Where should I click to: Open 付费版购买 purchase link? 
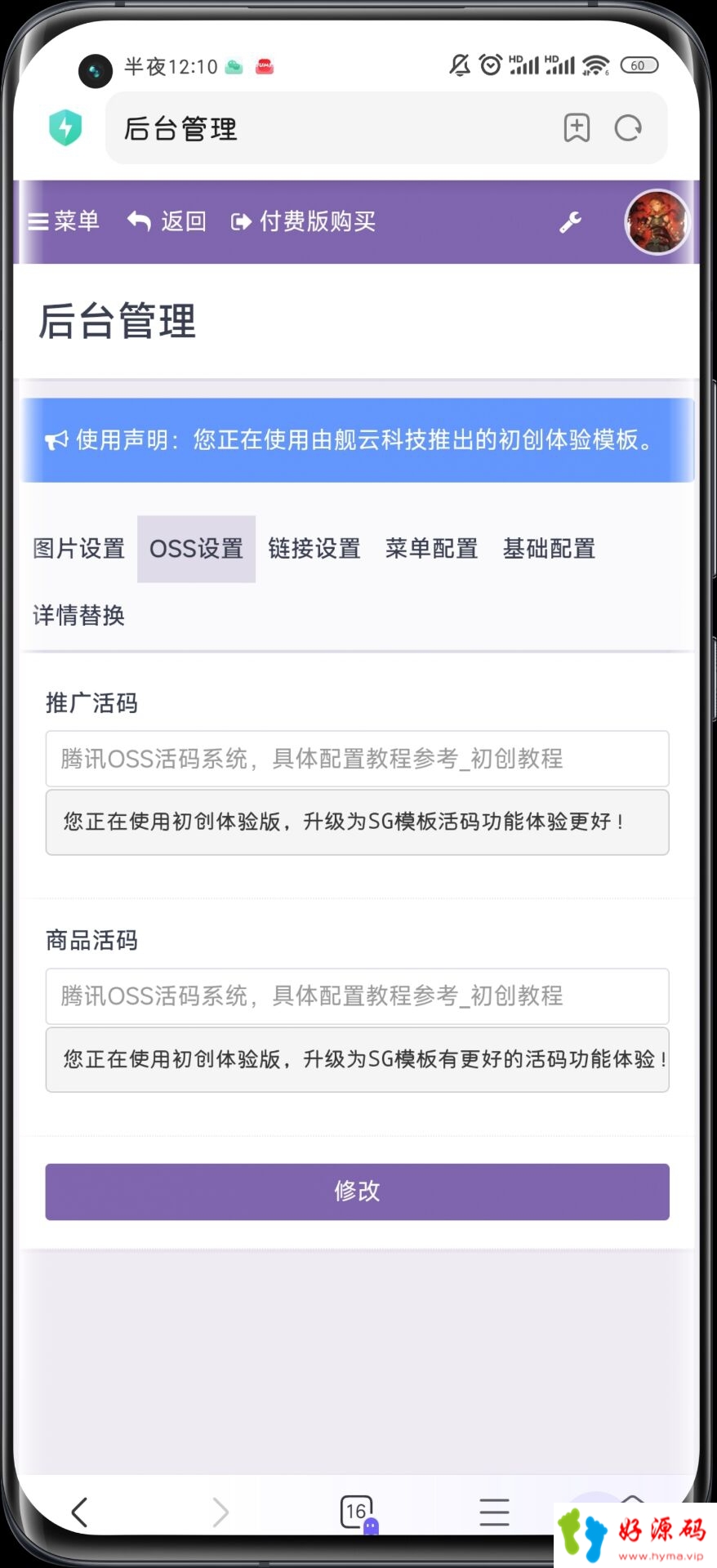click(x=304, y=221)
